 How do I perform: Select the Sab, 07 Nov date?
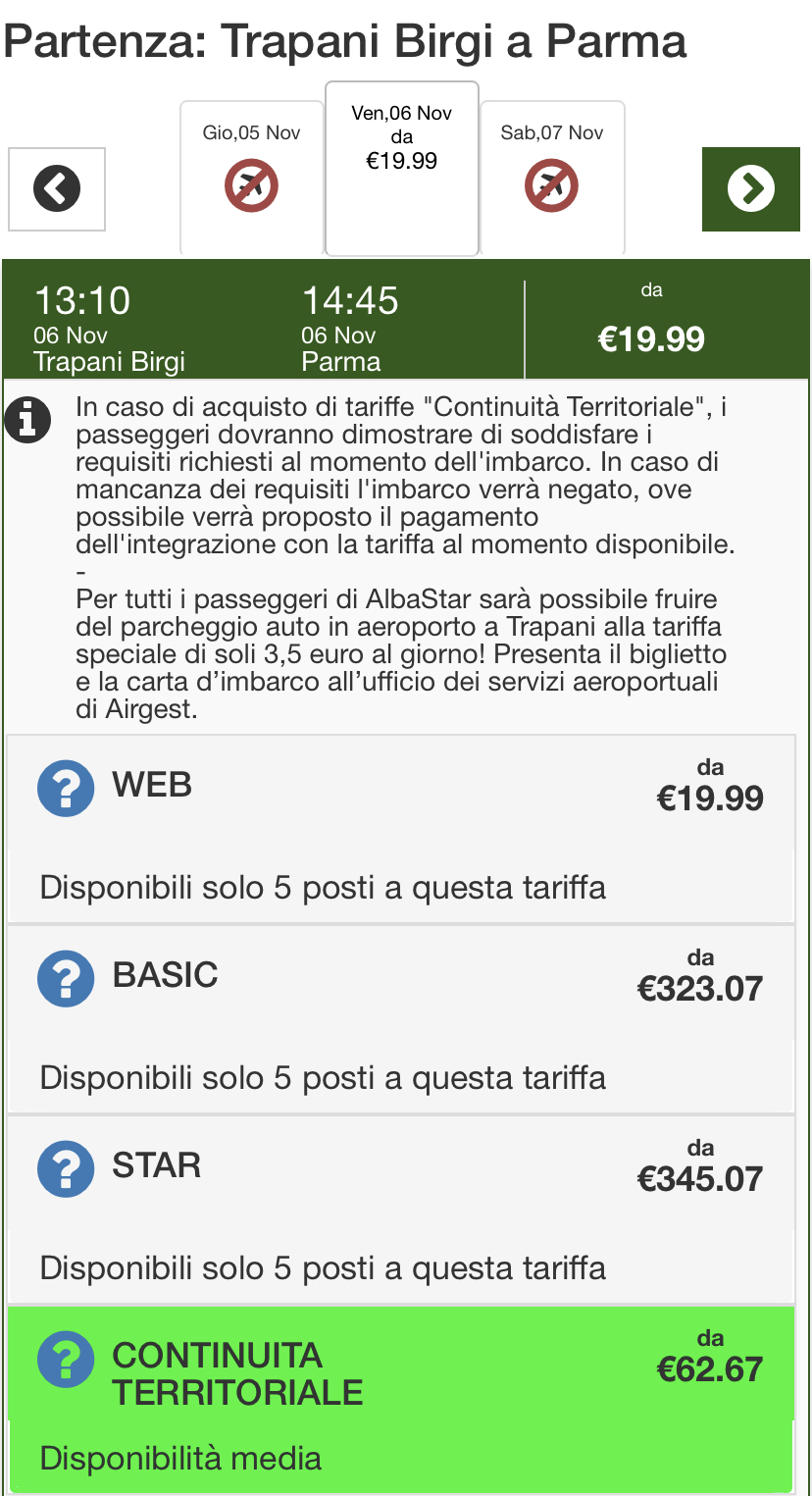point(552,177)
